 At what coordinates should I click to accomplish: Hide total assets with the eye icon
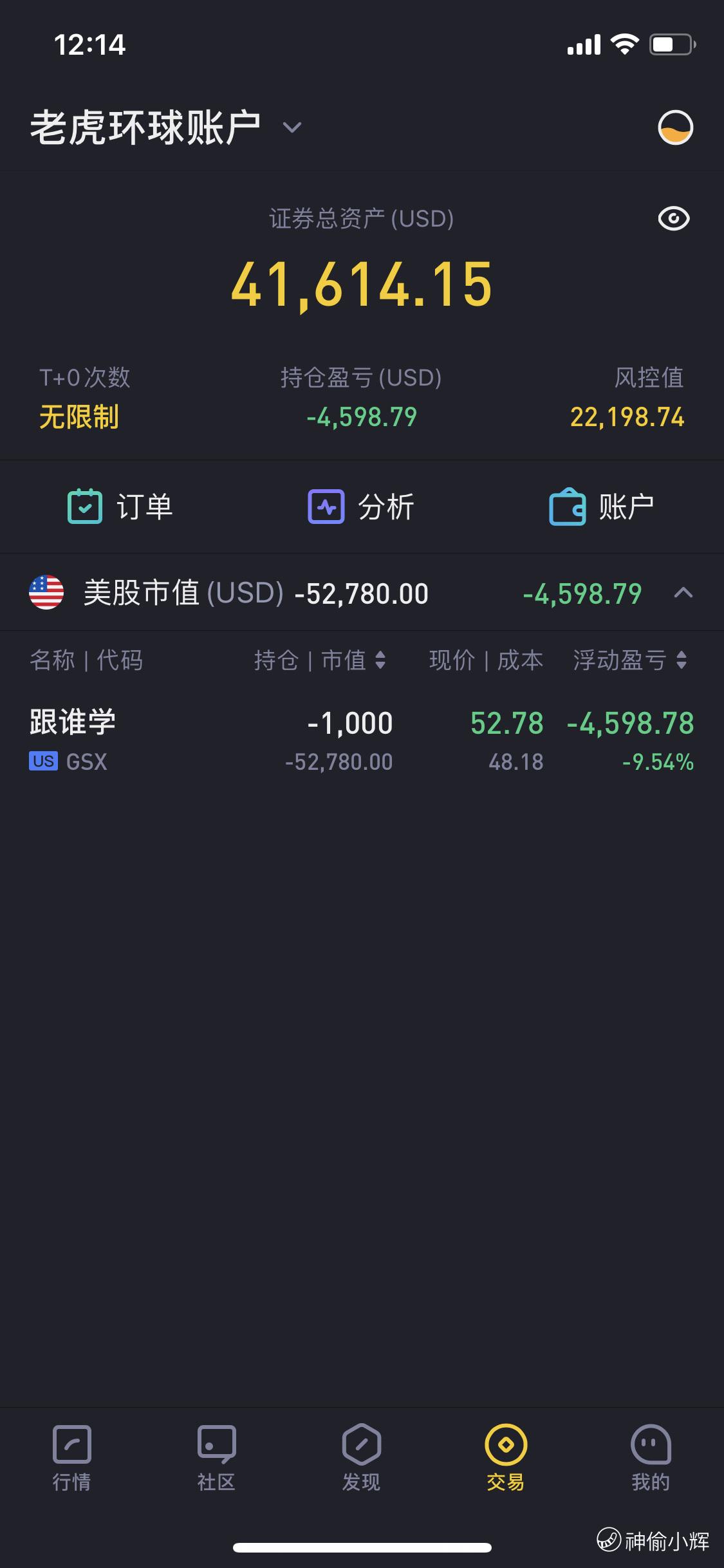click(674, 219)
